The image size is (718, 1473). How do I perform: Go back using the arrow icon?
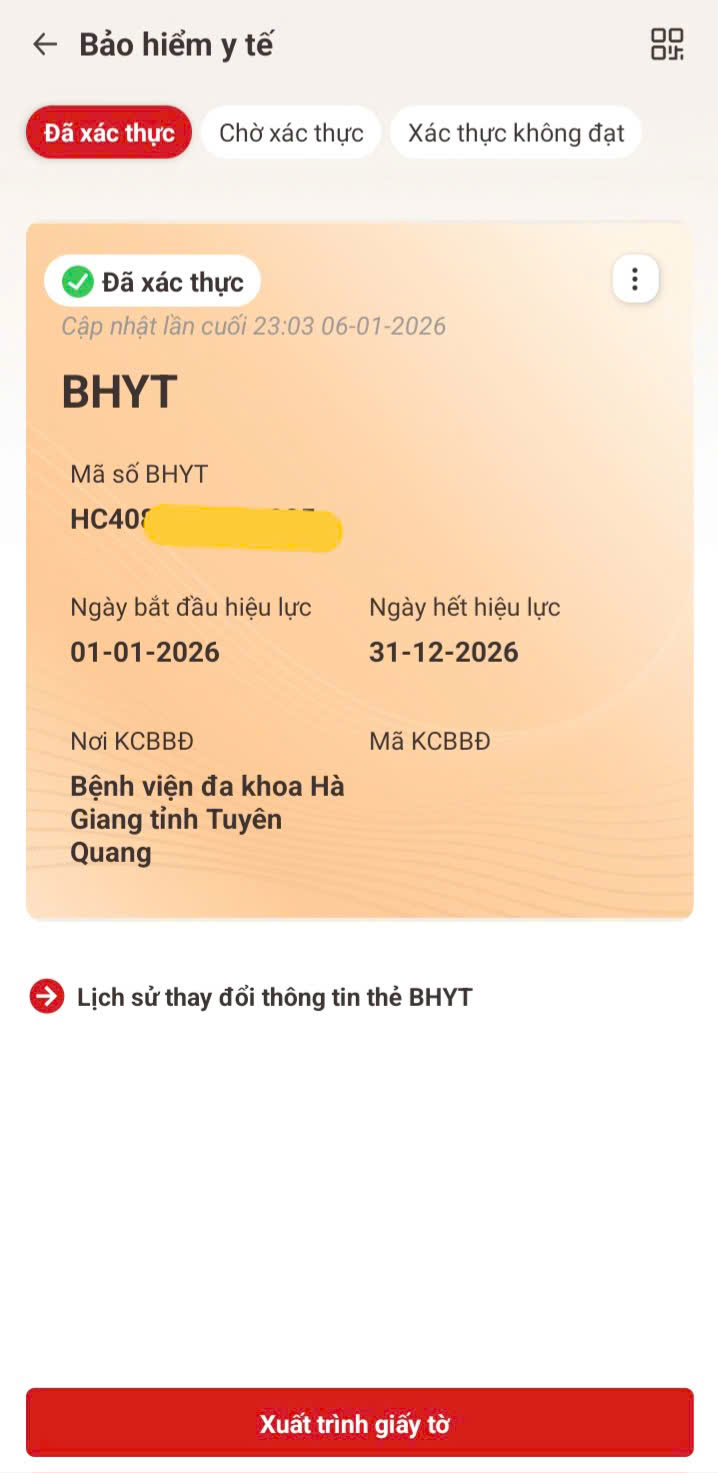point(45,44)
